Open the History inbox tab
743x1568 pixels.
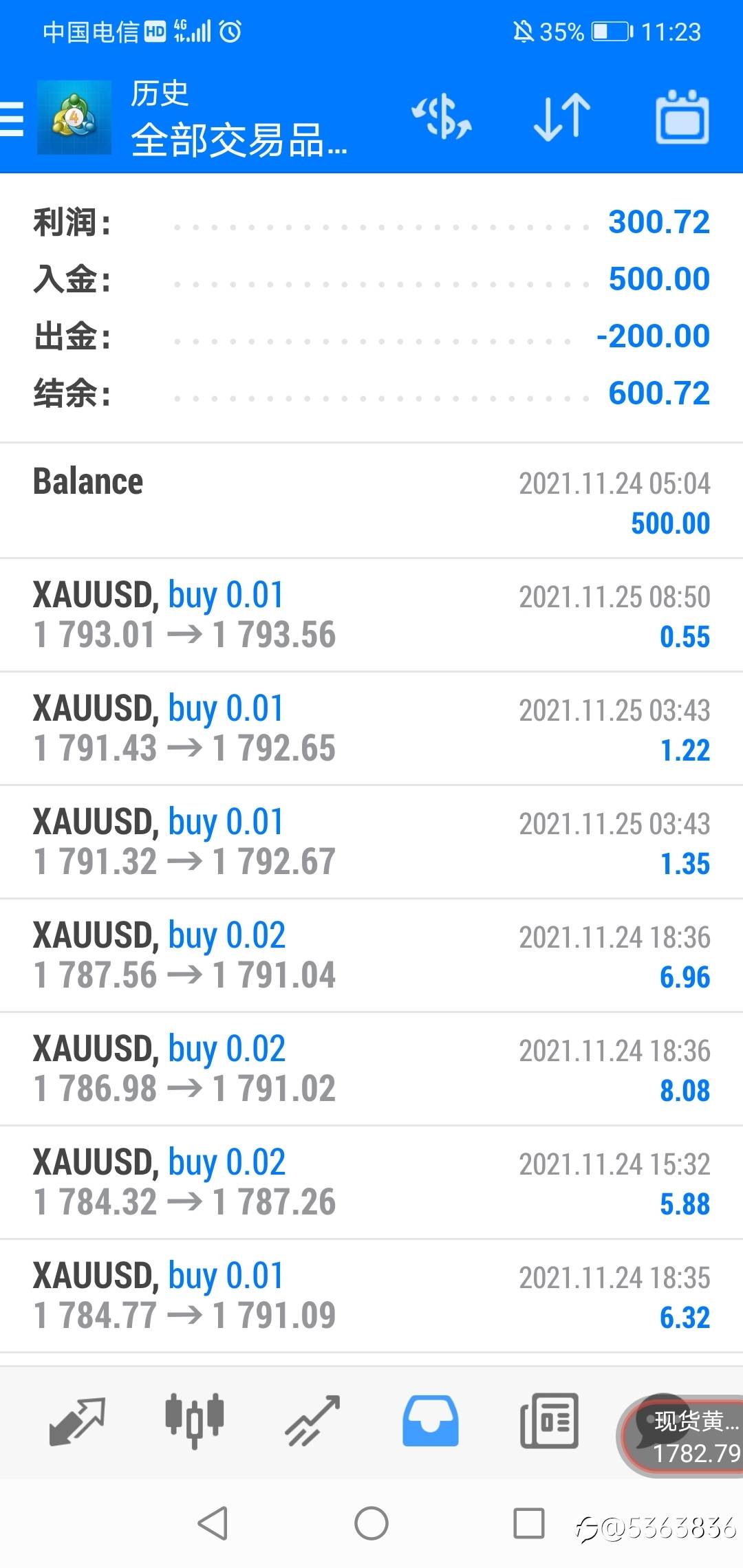(431, 1421)
